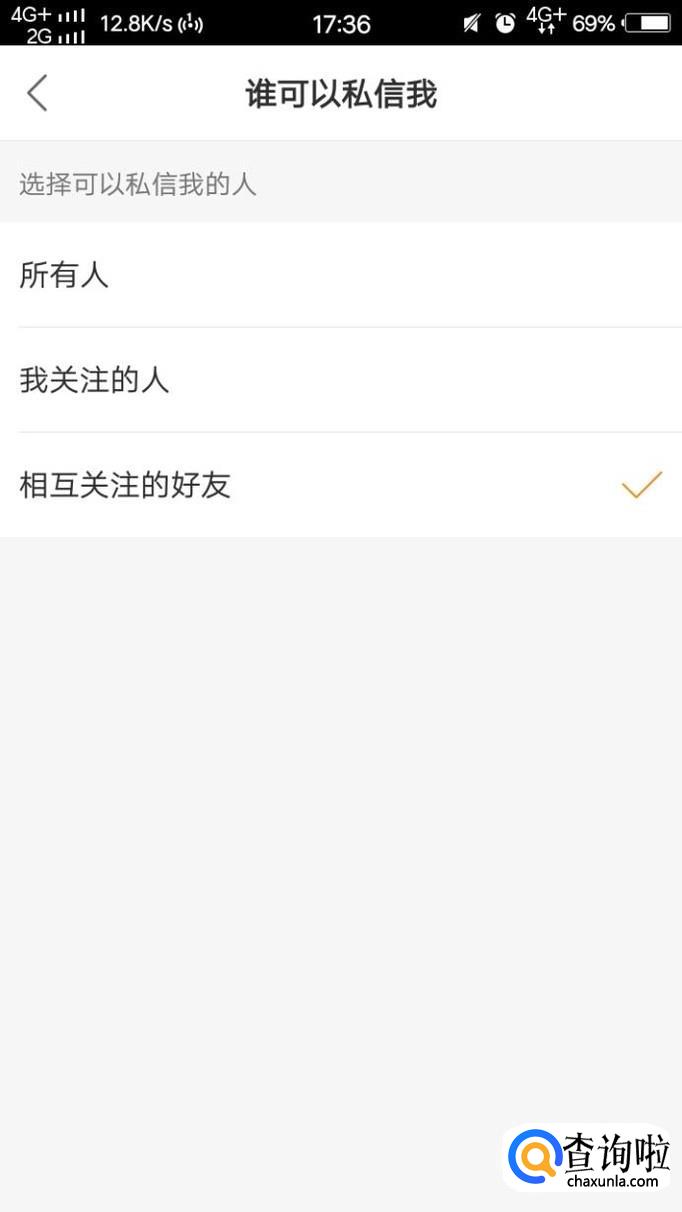Screen dimensions: 682x1212
Task: Go back from 谁可以私信我 page
Action: [37, 93]
